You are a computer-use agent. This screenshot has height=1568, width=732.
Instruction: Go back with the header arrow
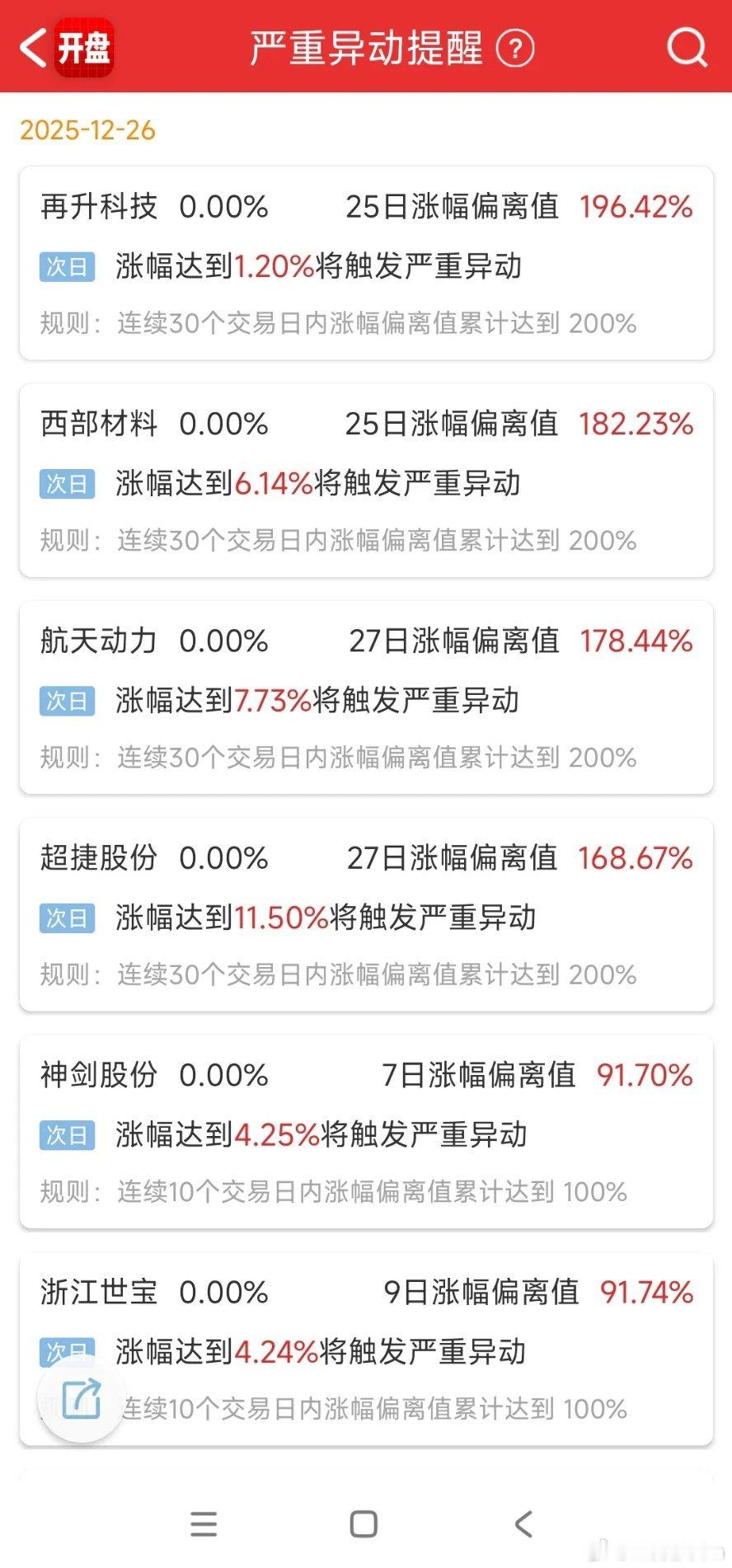point(33,48)
